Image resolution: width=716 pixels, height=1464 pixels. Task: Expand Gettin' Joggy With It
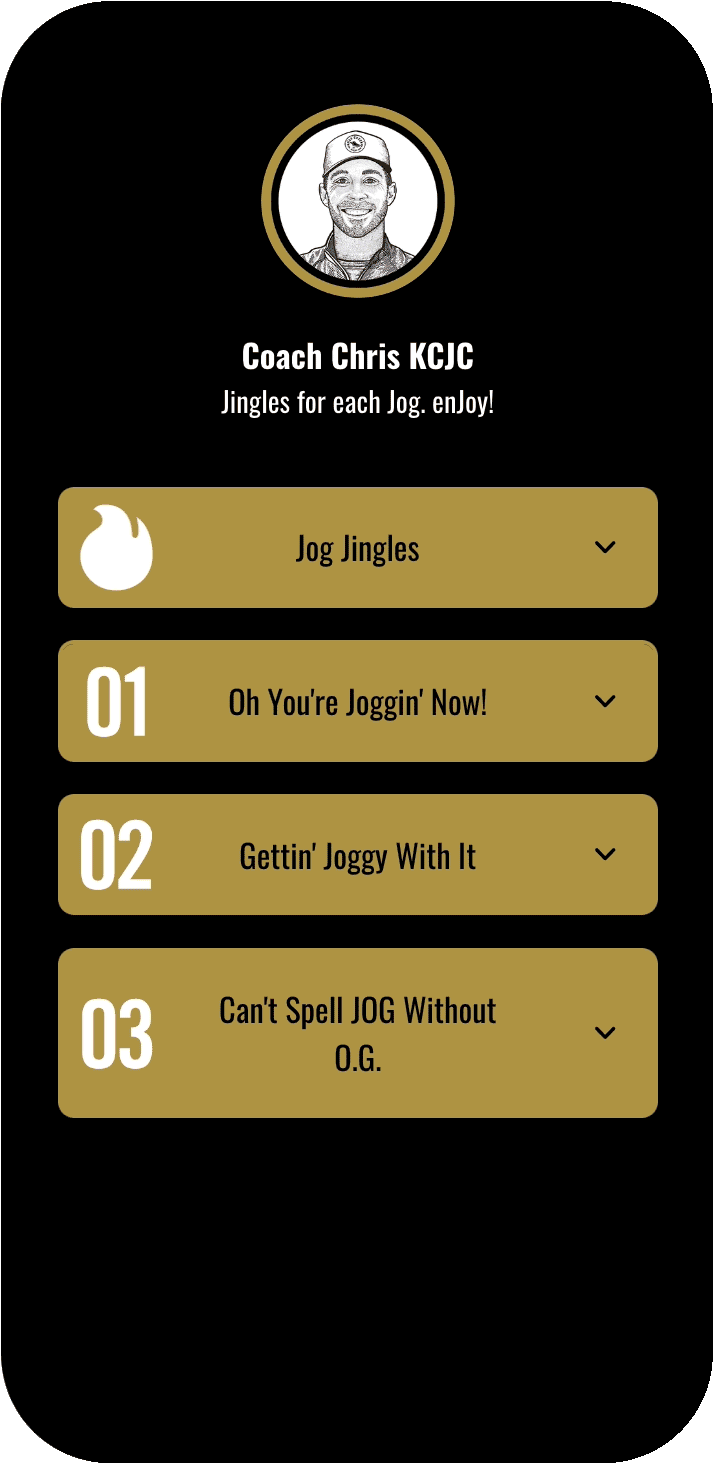pos(358,855)
